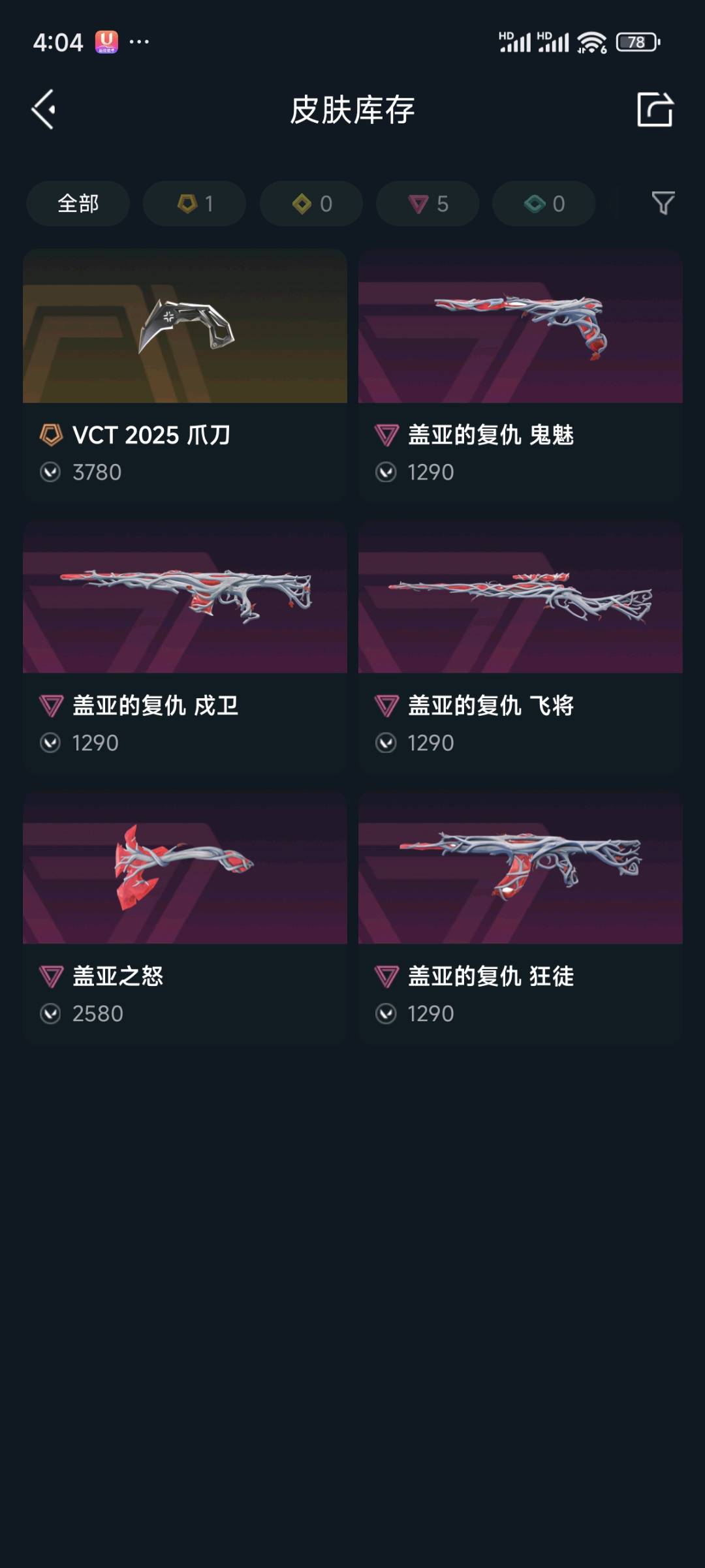This screenshot has width=705, height=1568.
Task: View the 盖亚的复仇 飞将 skin
Action: tap(520, 646)
